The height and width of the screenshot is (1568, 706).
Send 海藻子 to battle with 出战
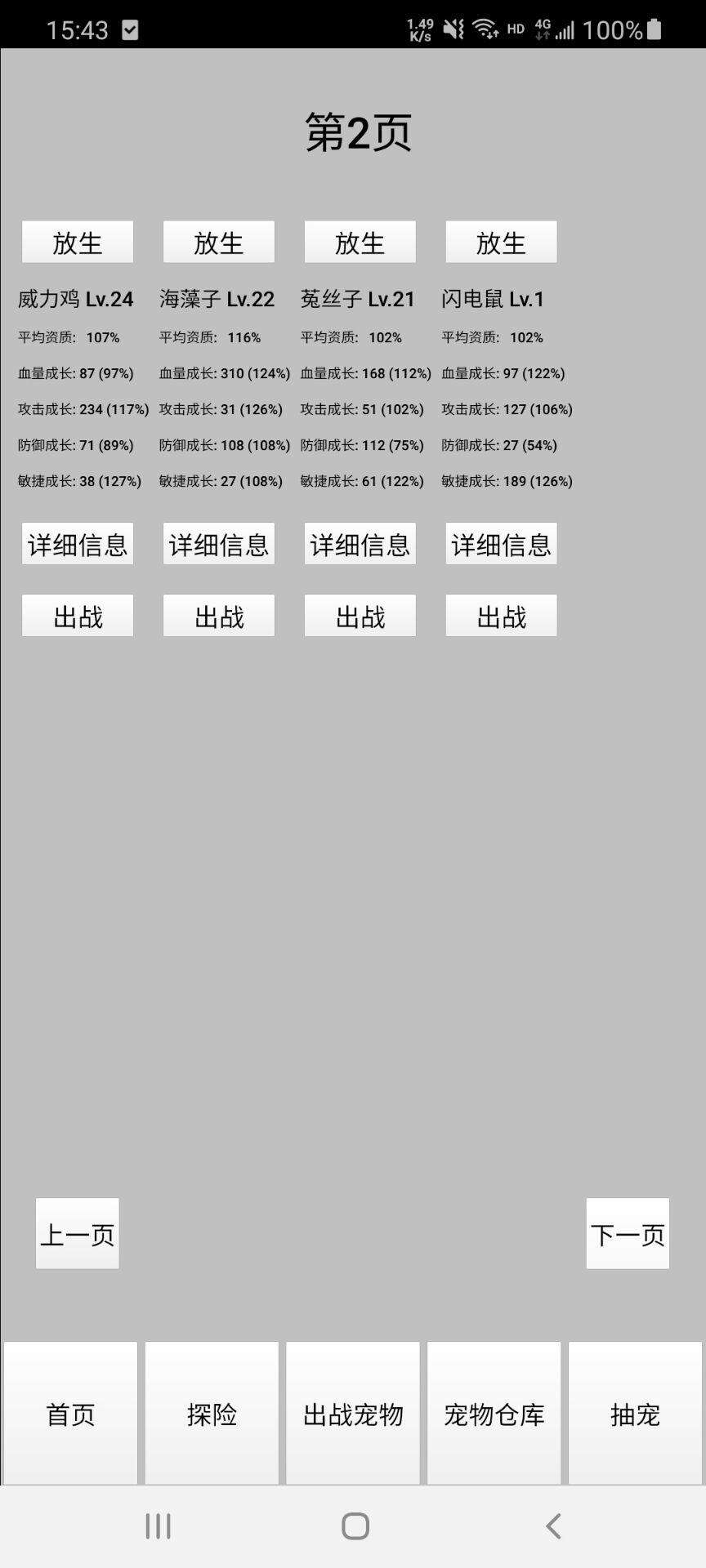tap(218, 615)
